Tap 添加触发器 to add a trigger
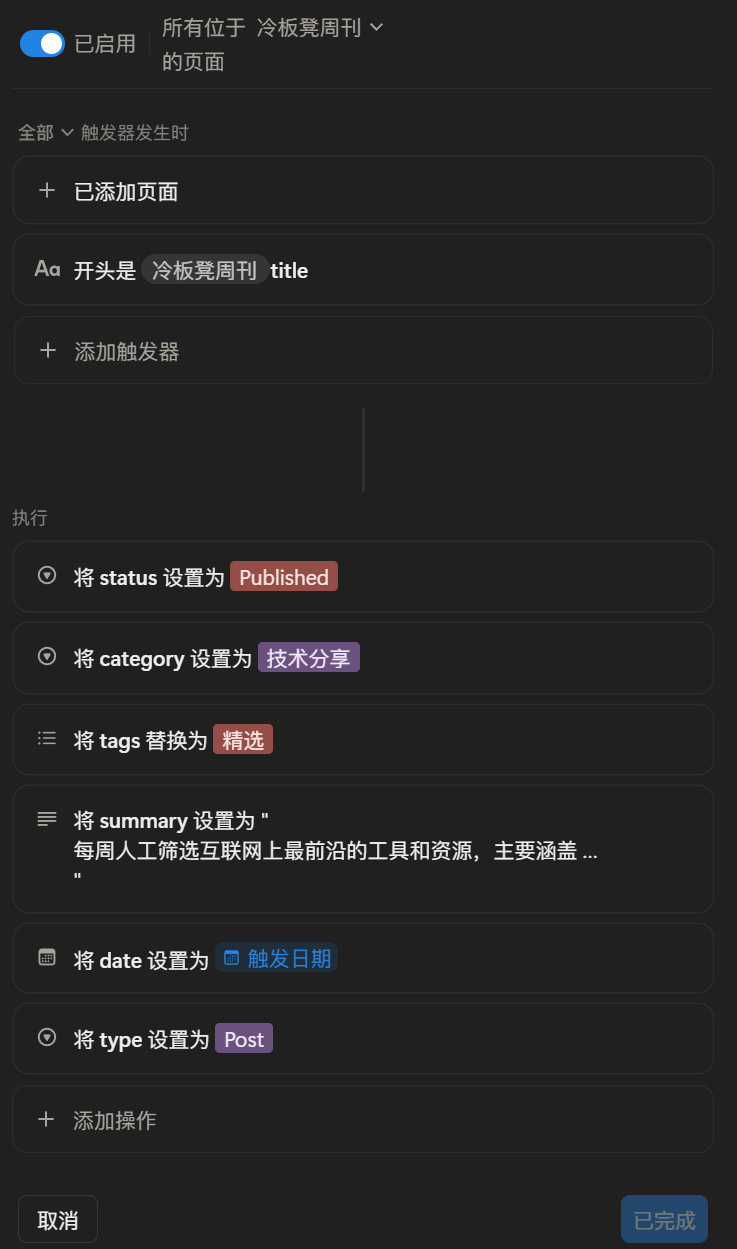Viewport: 737px width, 1249px height. (363, 350)
